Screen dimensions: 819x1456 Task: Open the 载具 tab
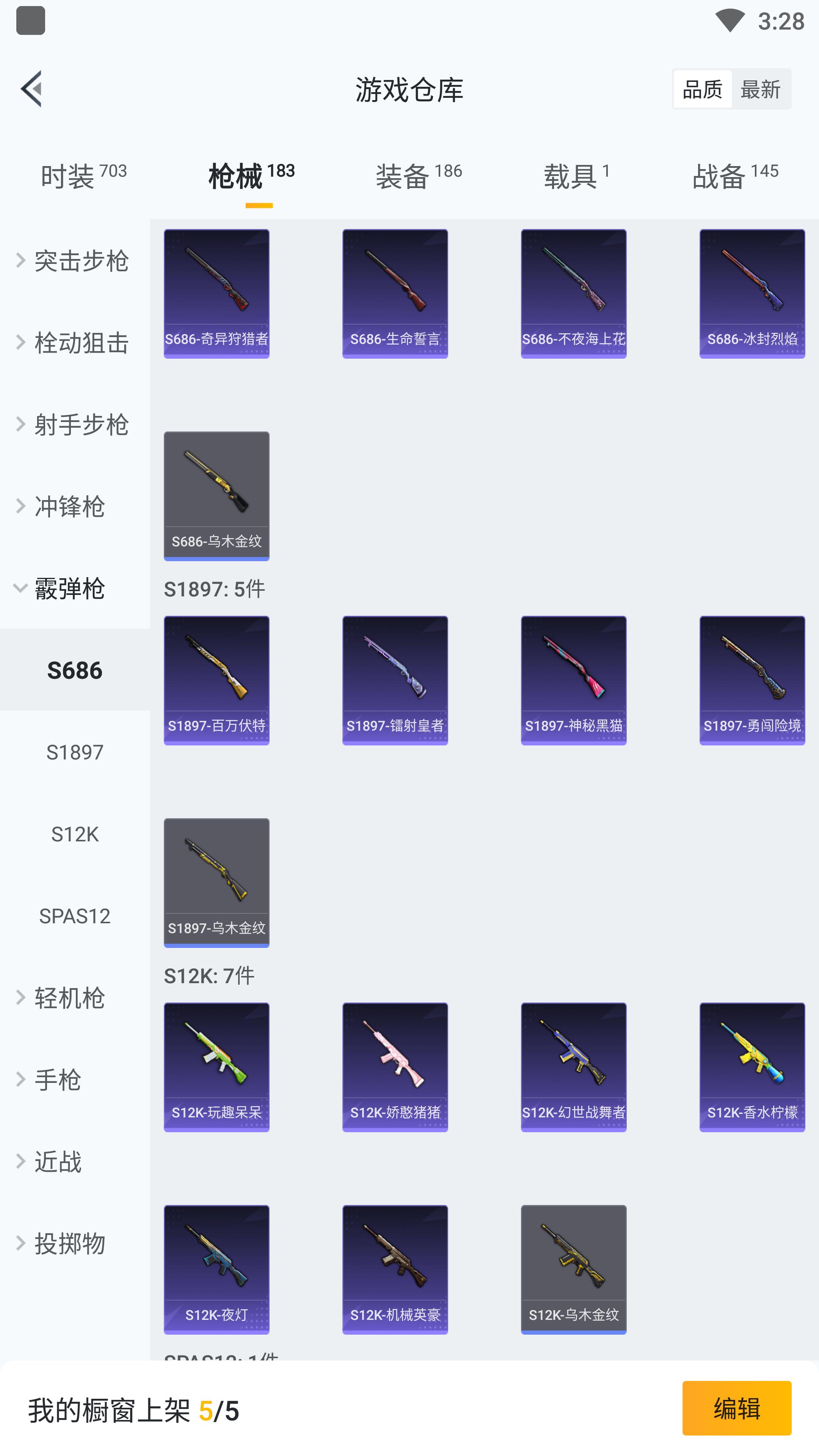click(576, 176)
